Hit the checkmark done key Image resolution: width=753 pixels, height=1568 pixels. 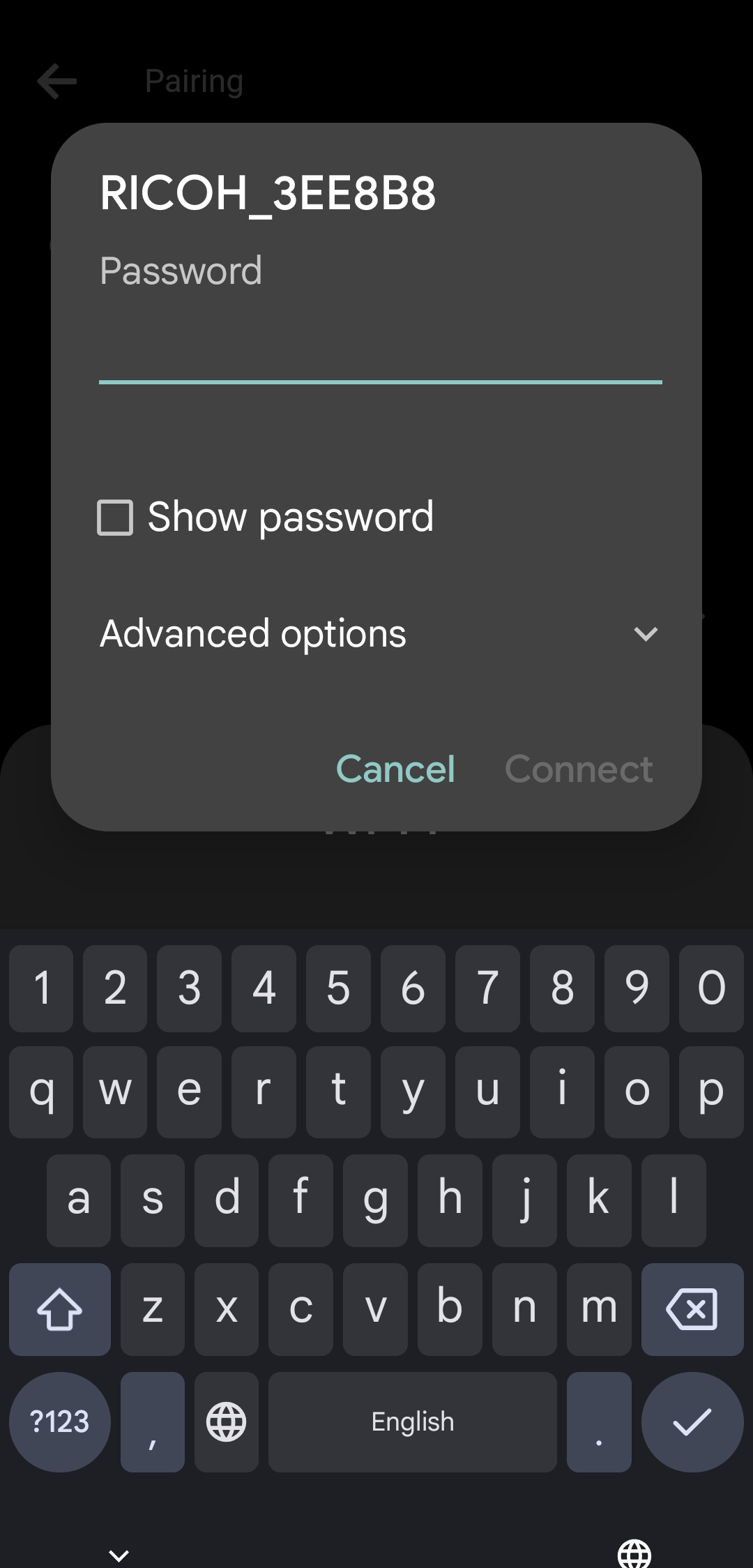(692, 1422)
